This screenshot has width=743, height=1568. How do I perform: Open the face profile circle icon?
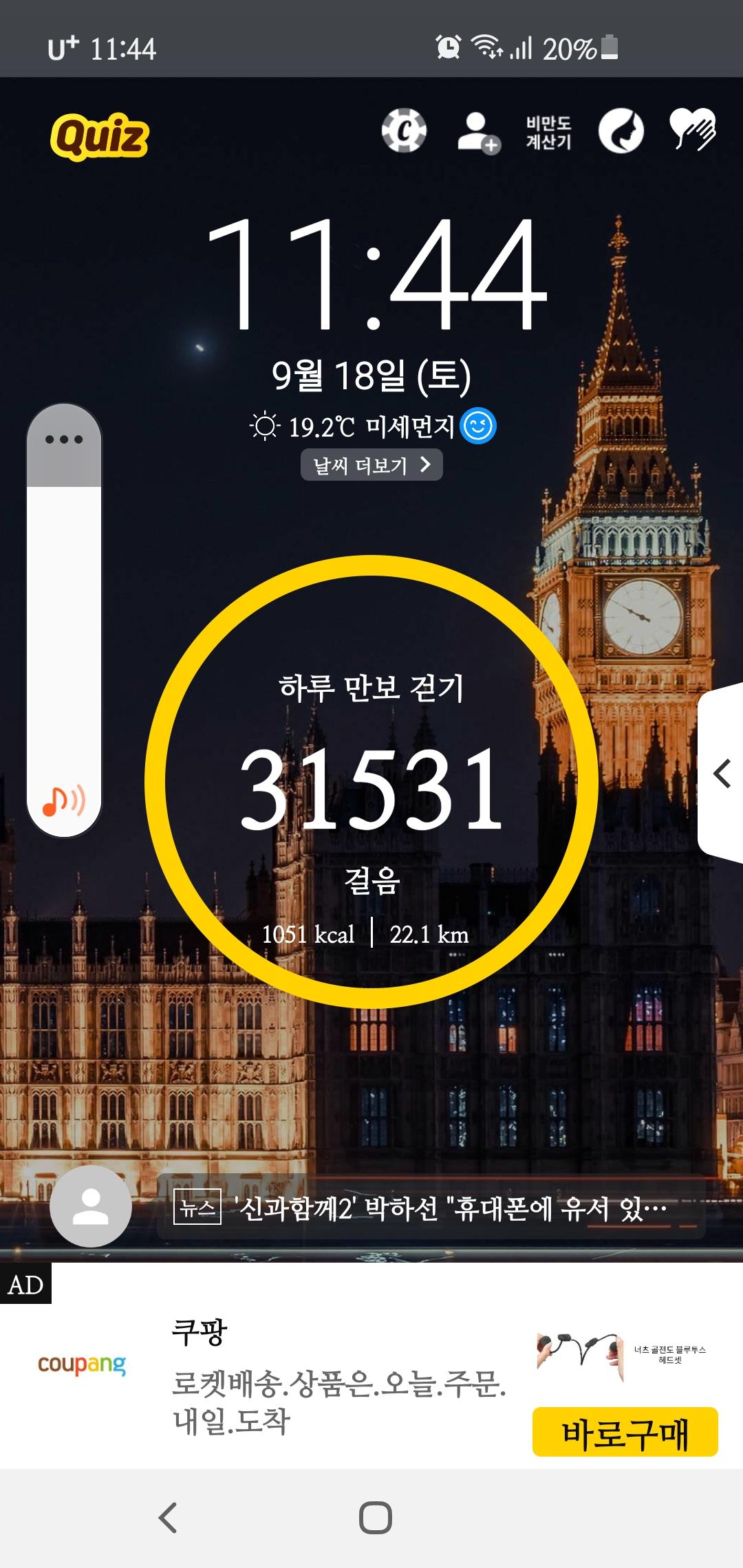(x=621, y=131)
